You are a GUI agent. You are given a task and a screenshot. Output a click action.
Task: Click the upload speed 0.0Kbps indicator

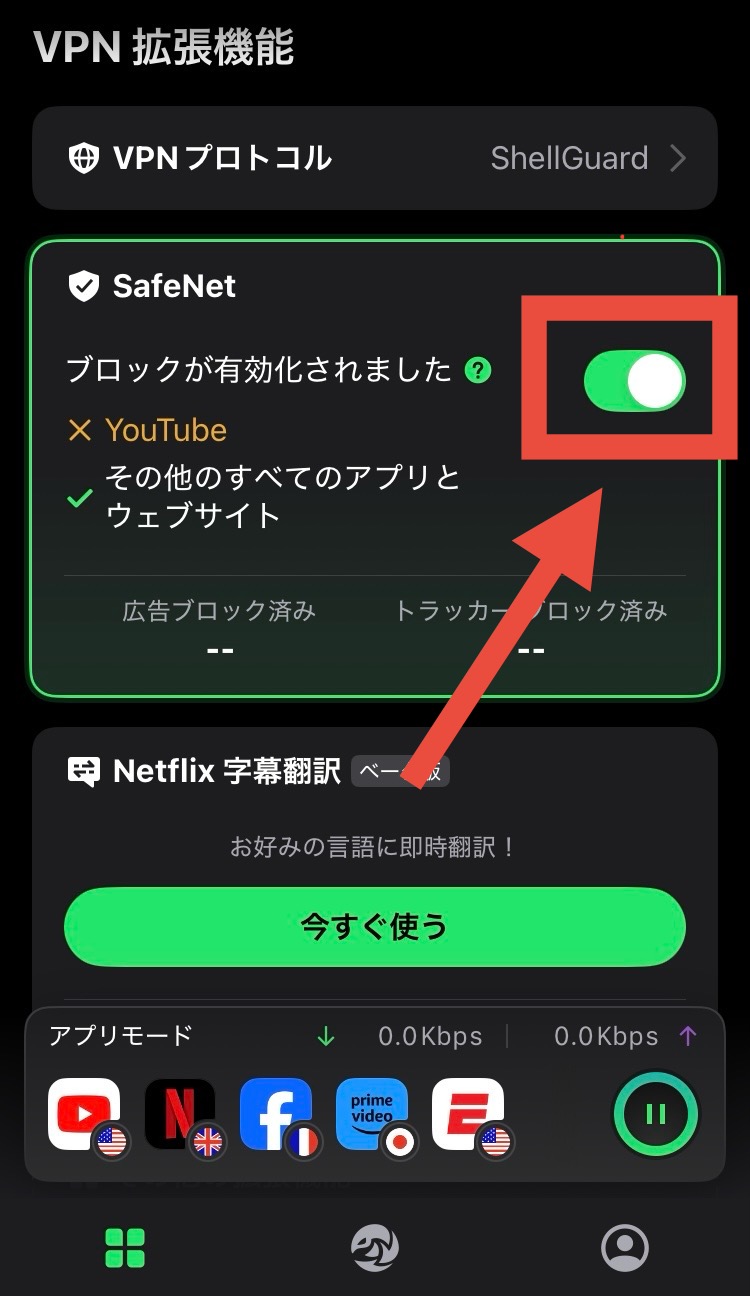(x=611, y=1037)
